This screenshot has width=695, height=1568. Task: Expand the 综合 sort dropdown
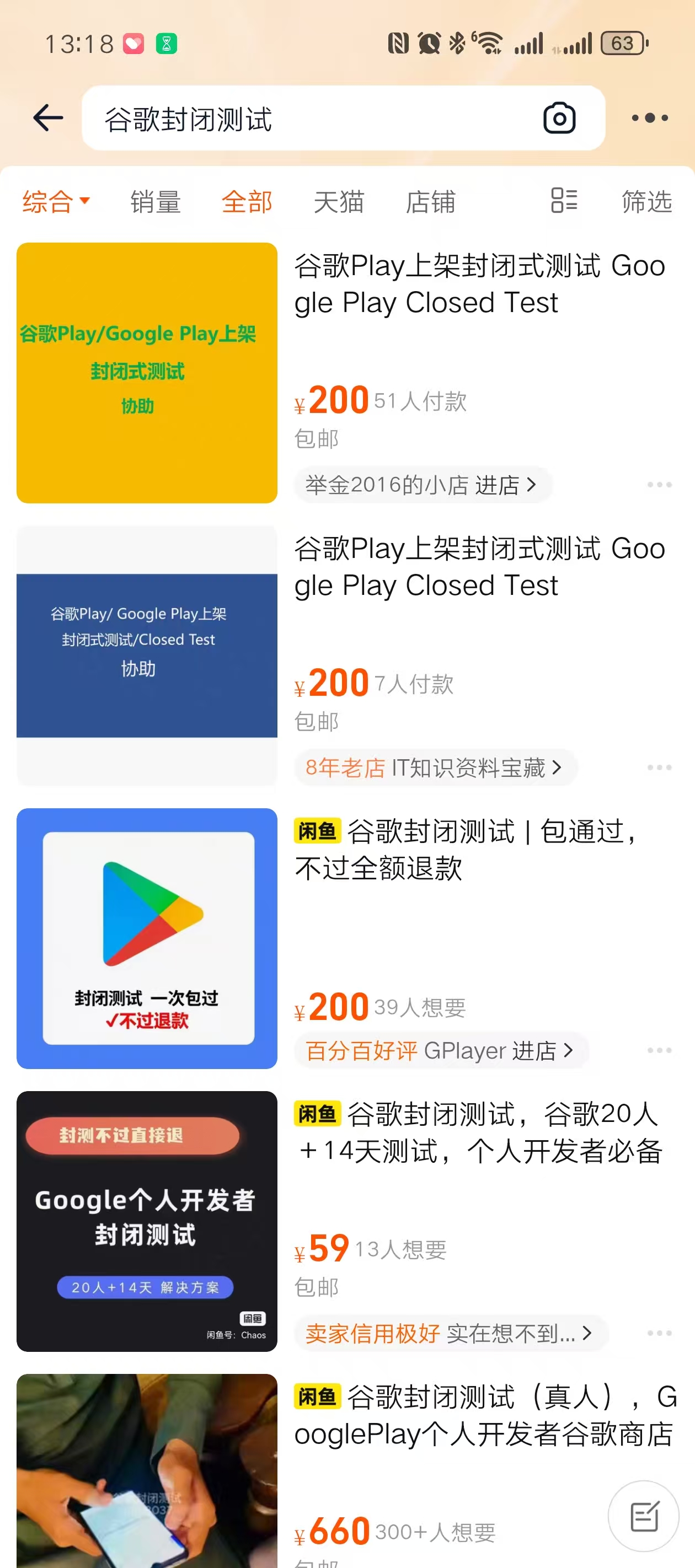click(x=56, y=201)
